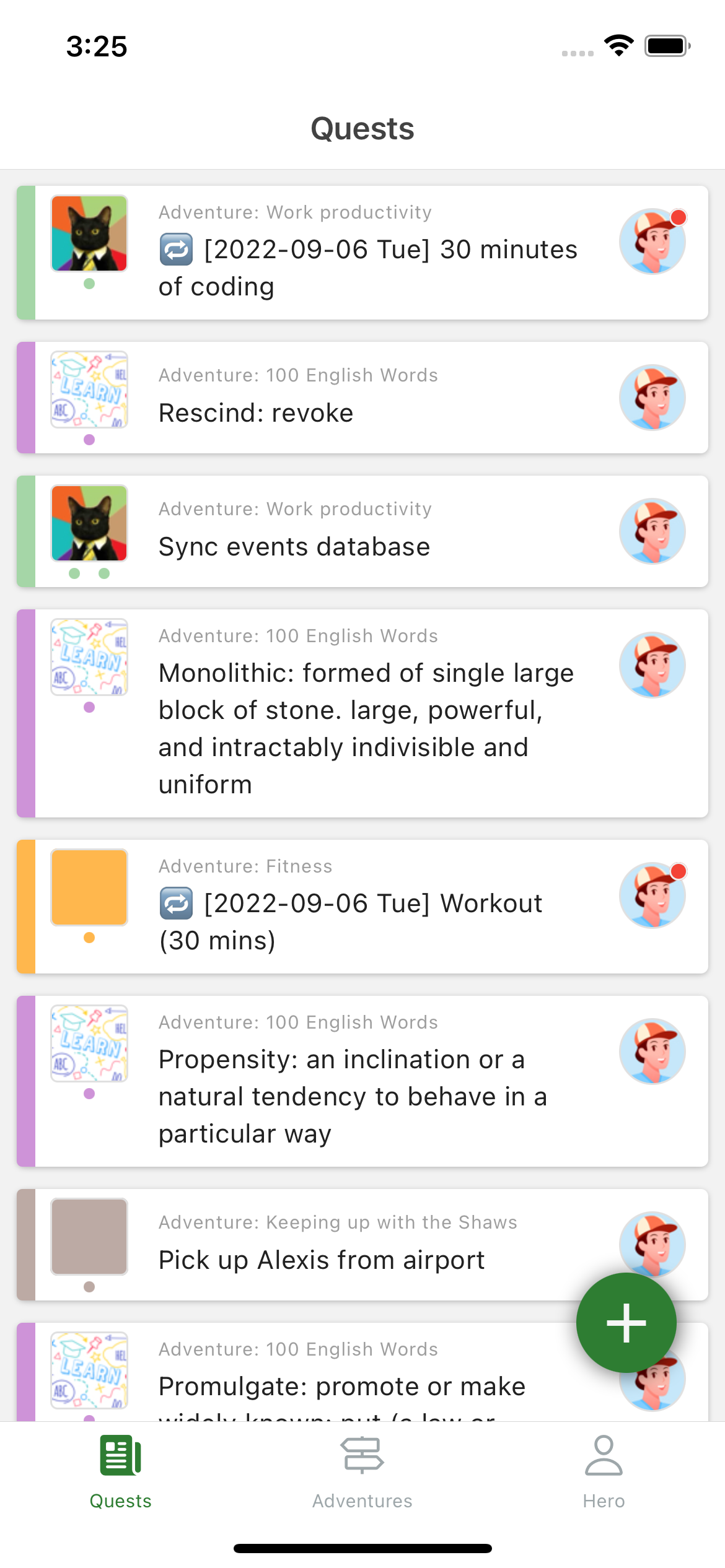Switch to the Hero tab
Viewport: 725px width, 1568px height.
[x=604, y=1473]
